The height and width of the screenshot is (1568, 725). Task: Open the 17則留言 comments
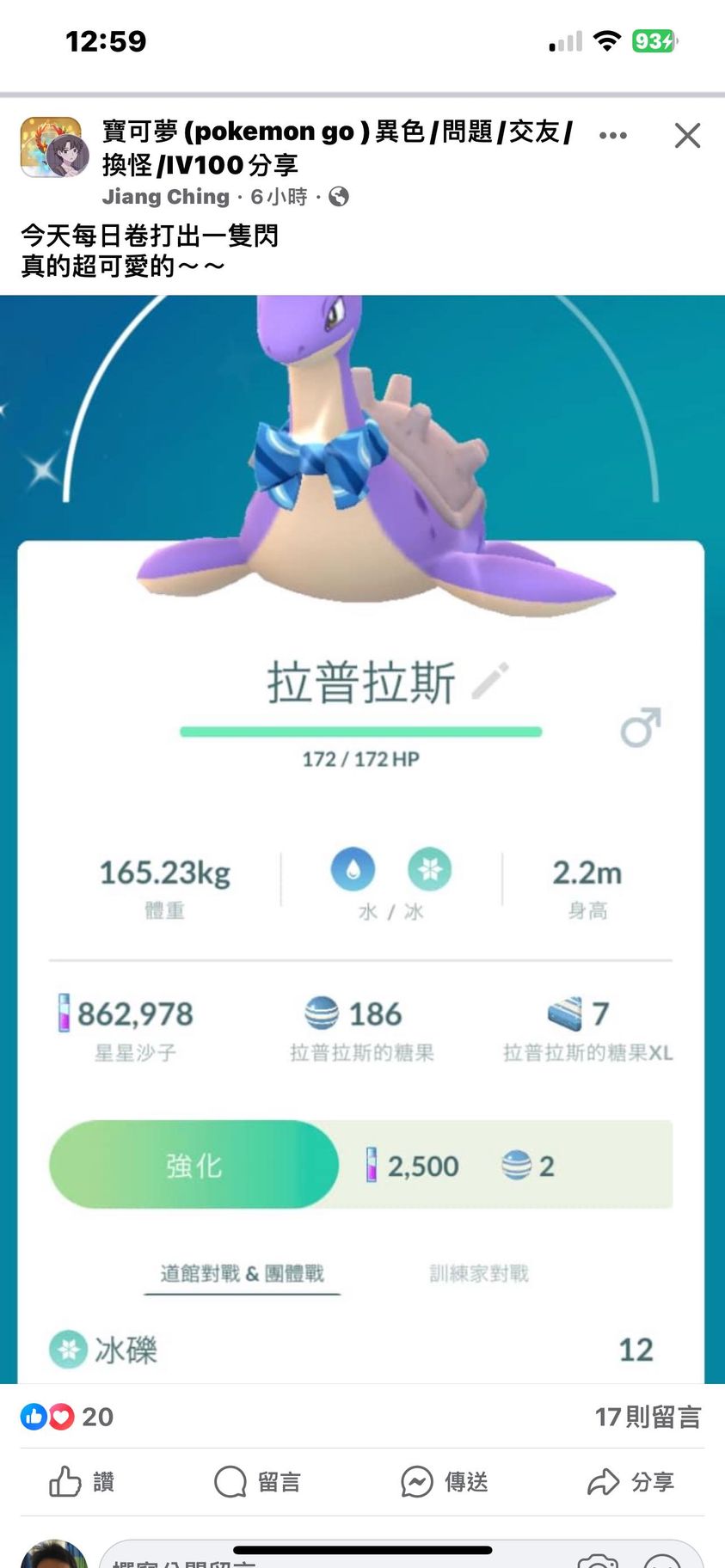[648, 1417]
